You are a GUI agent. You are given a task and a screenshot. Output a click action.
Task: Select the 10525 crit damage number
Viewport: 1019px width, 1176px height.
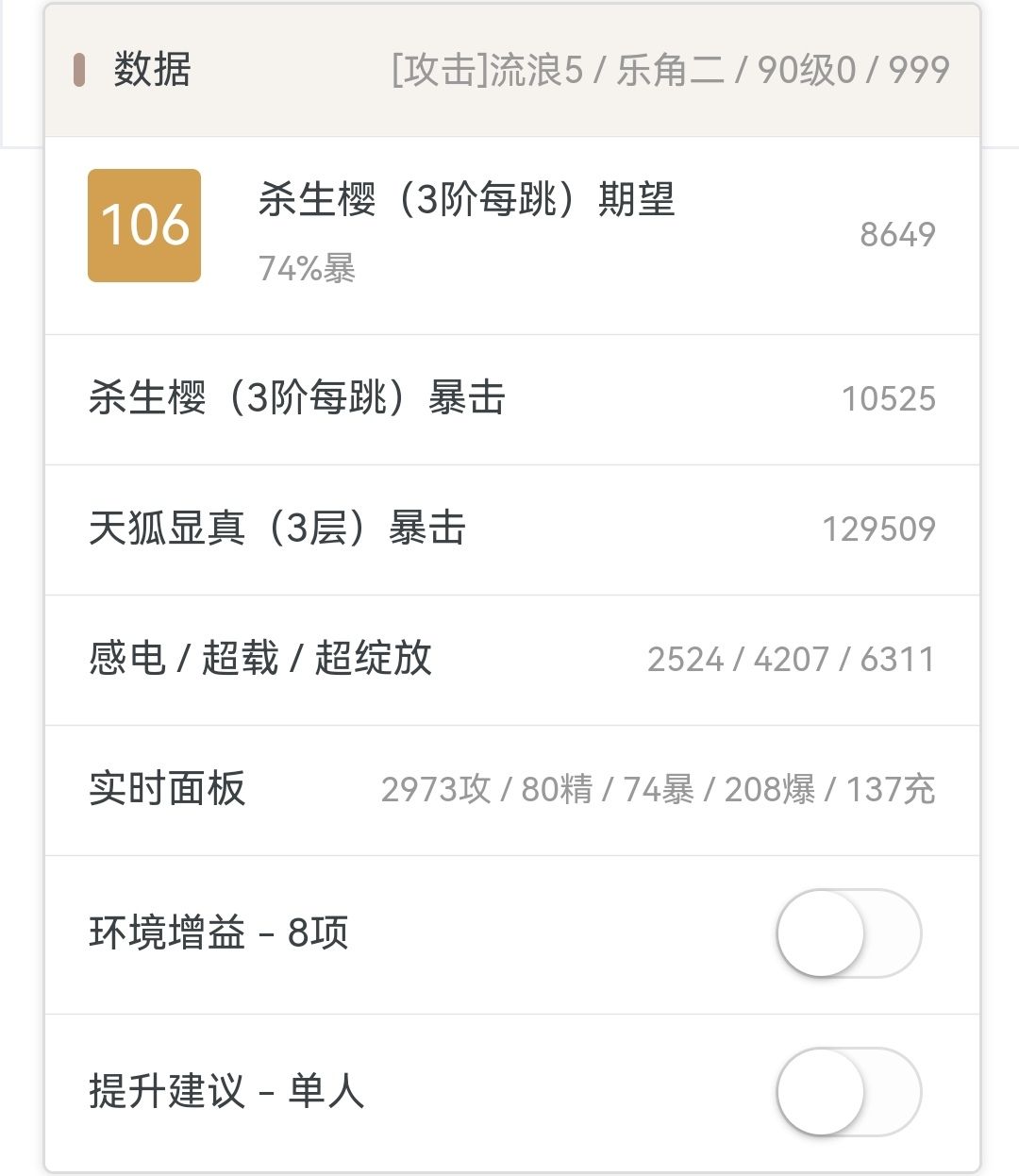pyautogui.click(x=888, y=398)
